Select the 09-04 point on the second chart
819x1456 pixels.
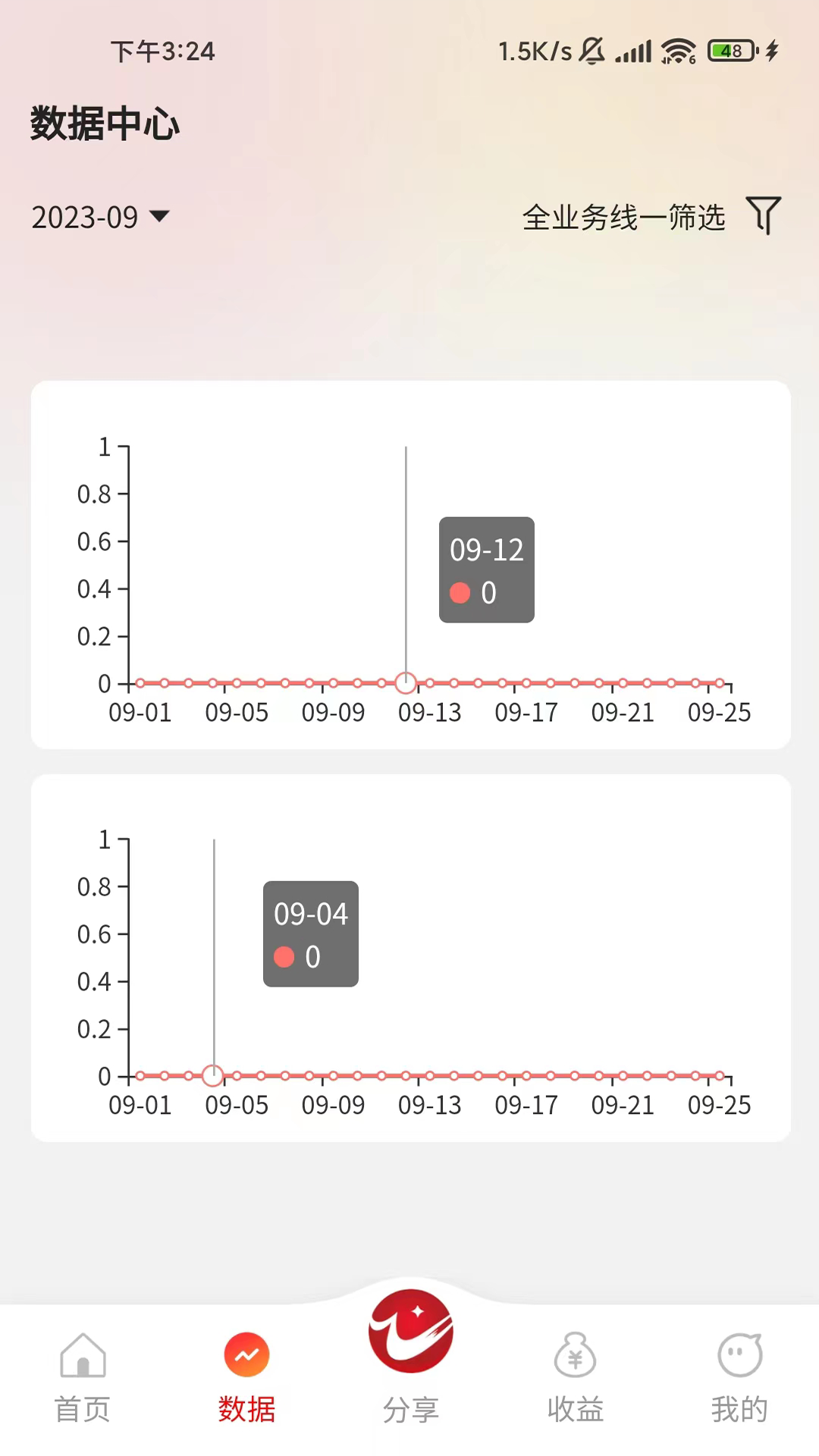click(x=213, y=1075)
